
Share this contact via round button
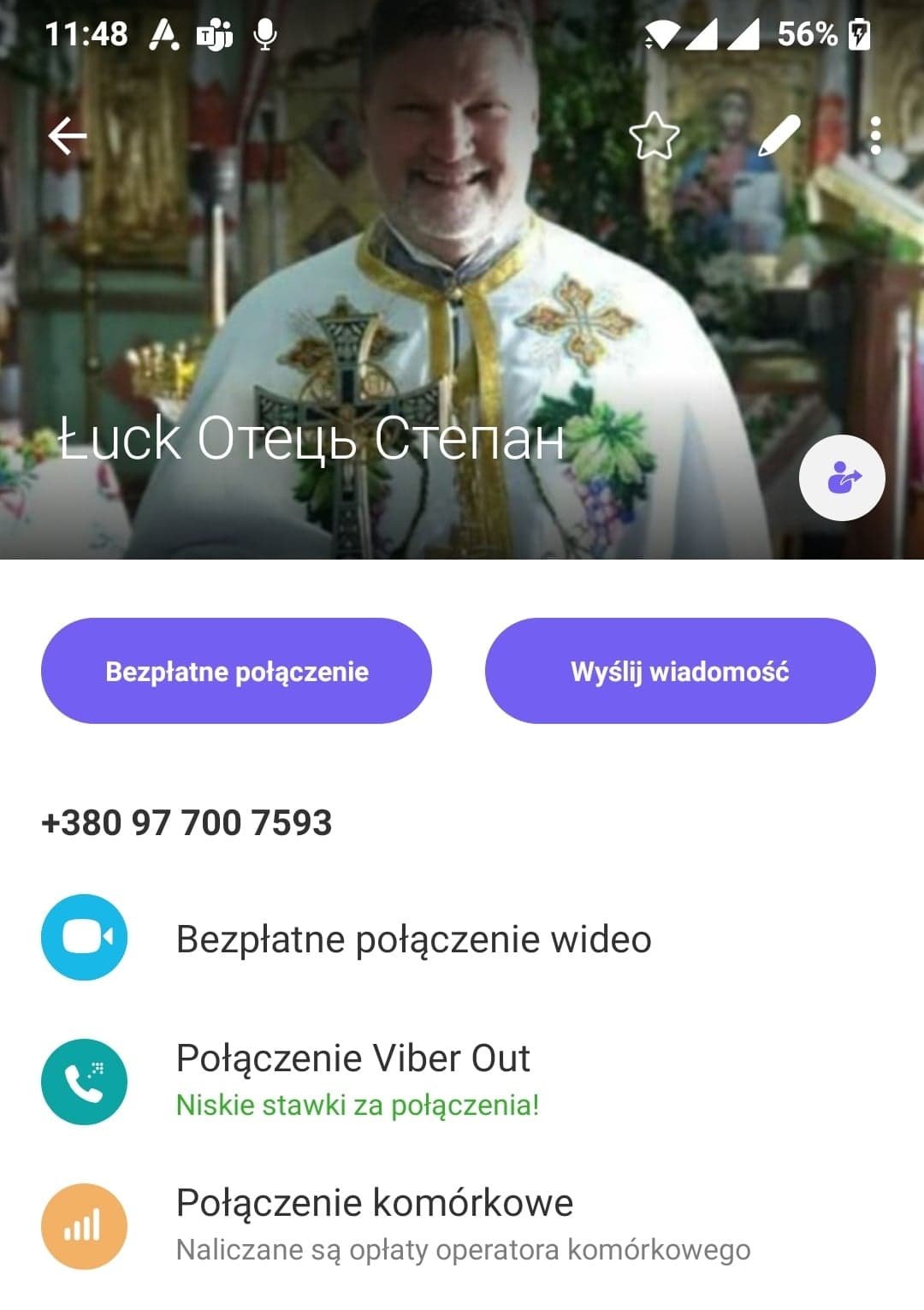[842, 478]
